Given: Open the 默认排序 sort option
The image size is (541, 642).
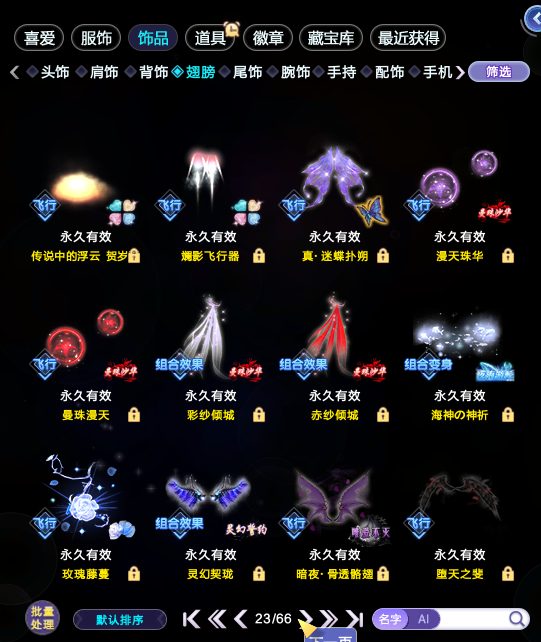Looking at the screenshot, I should (120, 619).
